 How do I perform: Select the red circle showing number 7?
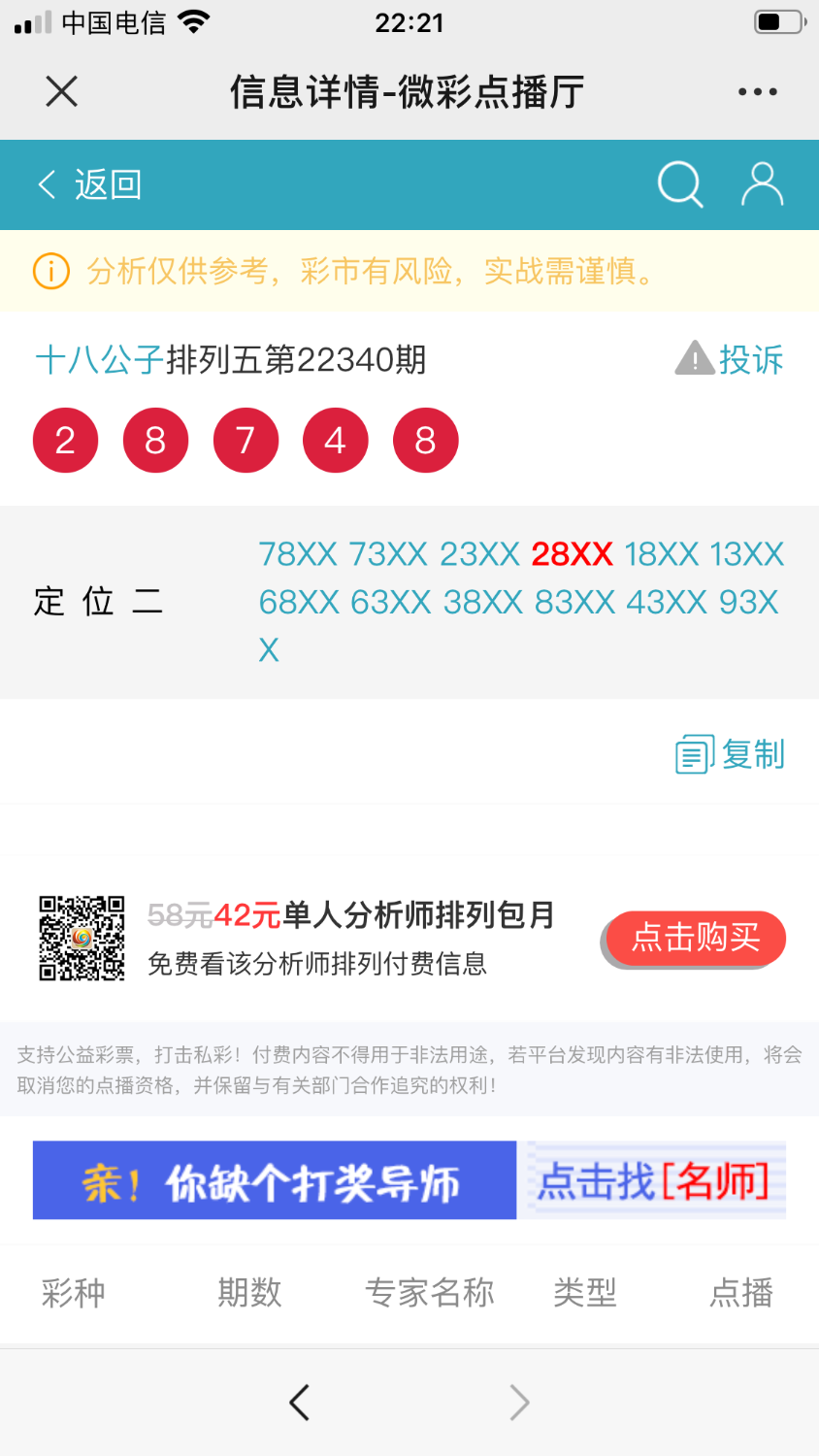tap(246, 440)
